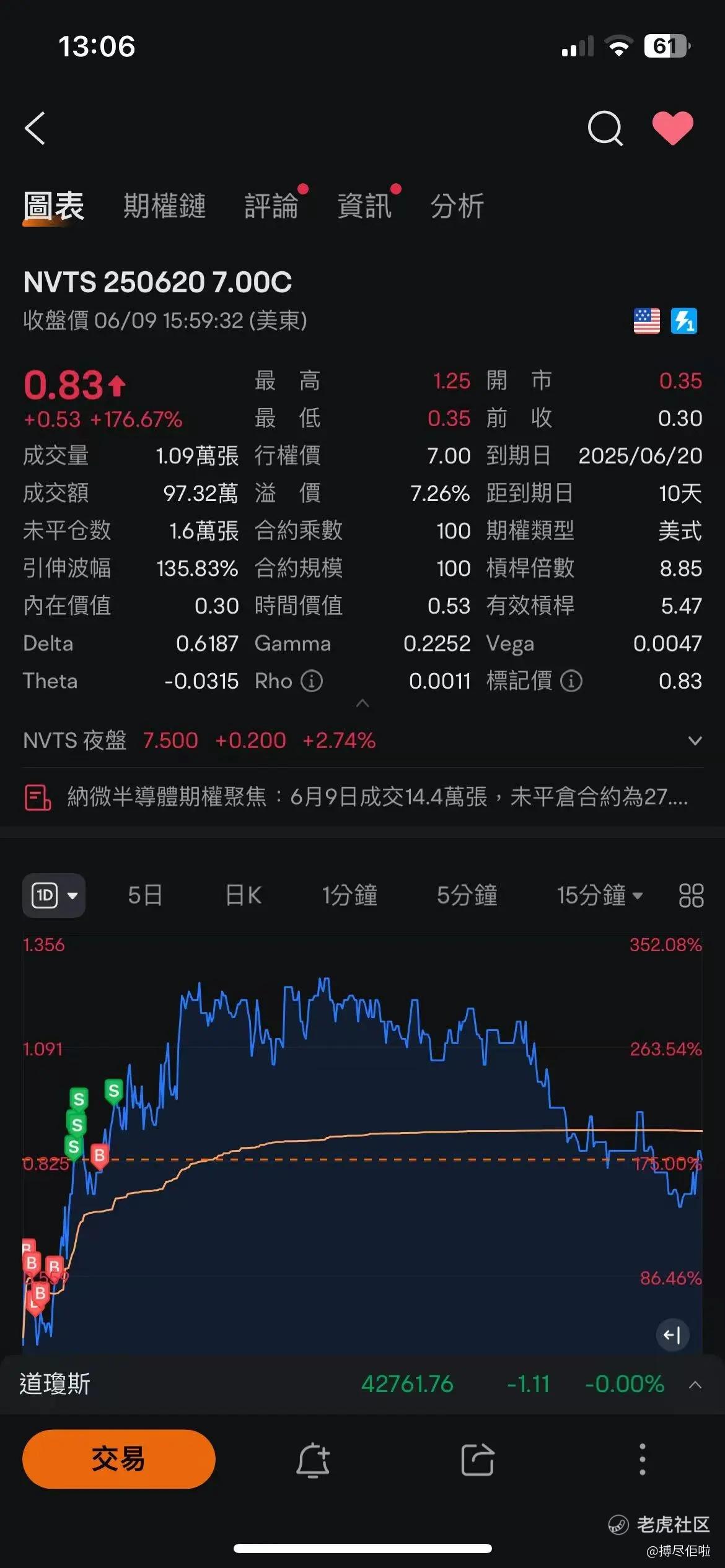Select the 5日 chart range
The width and height of the screenshot is (725, 1568).
point(145,895)
